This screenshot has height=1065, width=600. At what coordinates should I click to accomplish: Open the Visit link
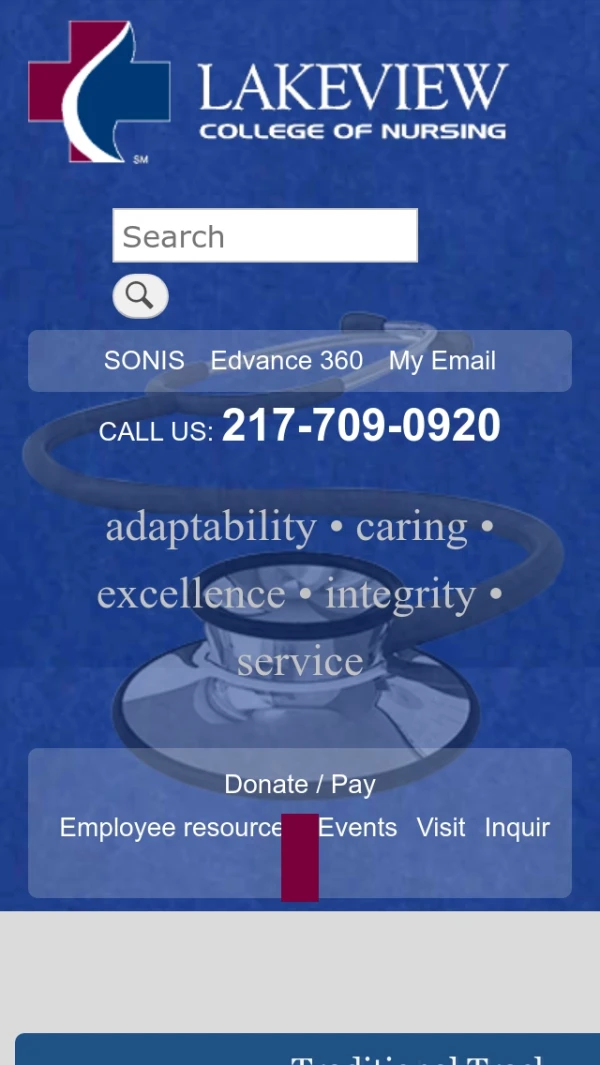[x=441, y=828]
